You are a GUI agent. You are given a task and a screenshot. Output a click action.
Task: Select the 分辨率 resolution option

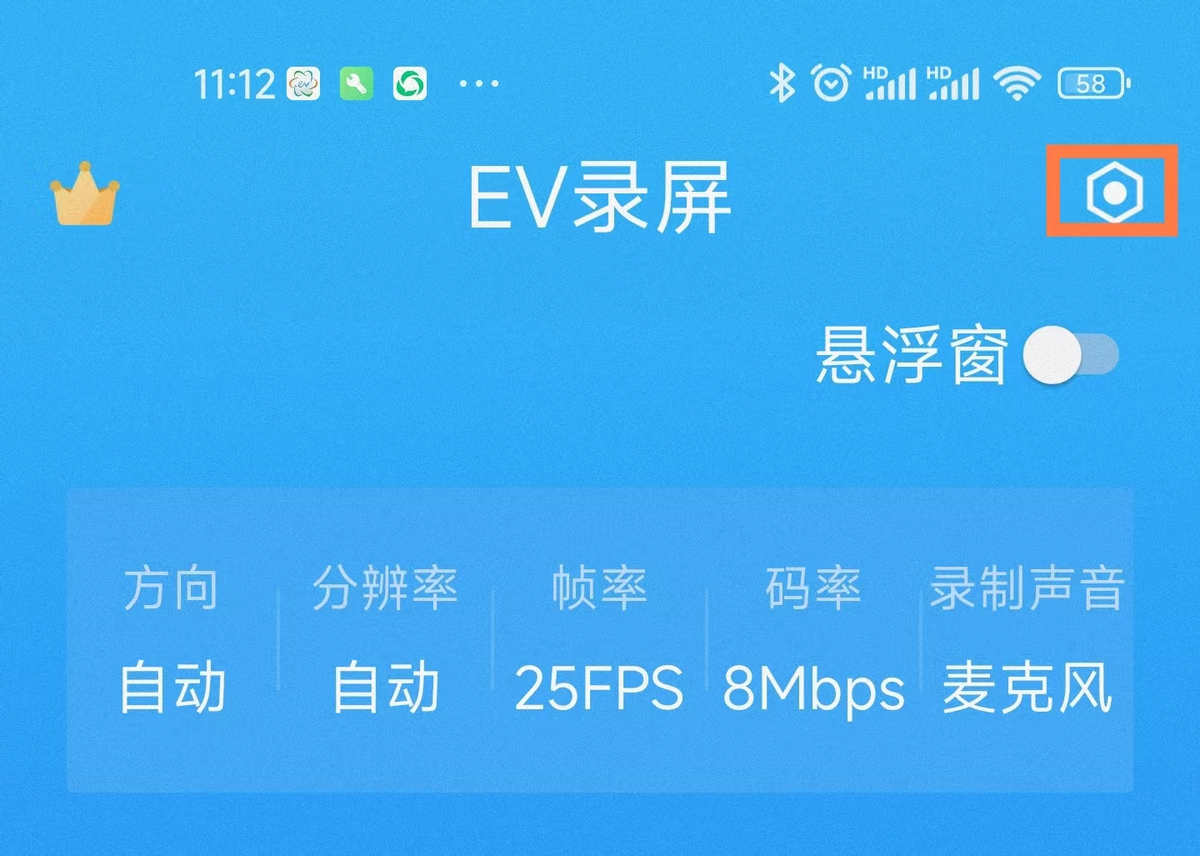click(385, 640)
